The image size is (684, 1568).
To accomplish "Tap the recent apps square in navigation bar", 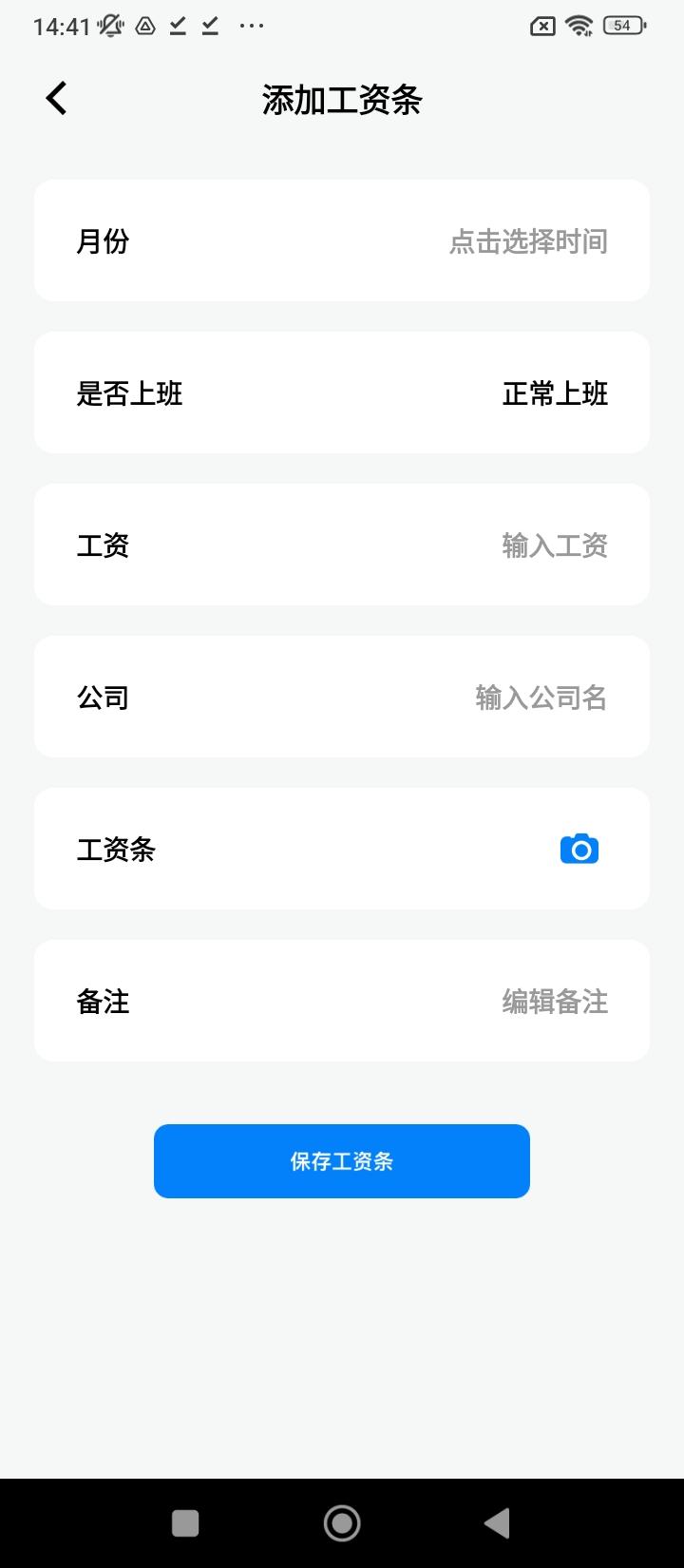I will point(185,1522).
